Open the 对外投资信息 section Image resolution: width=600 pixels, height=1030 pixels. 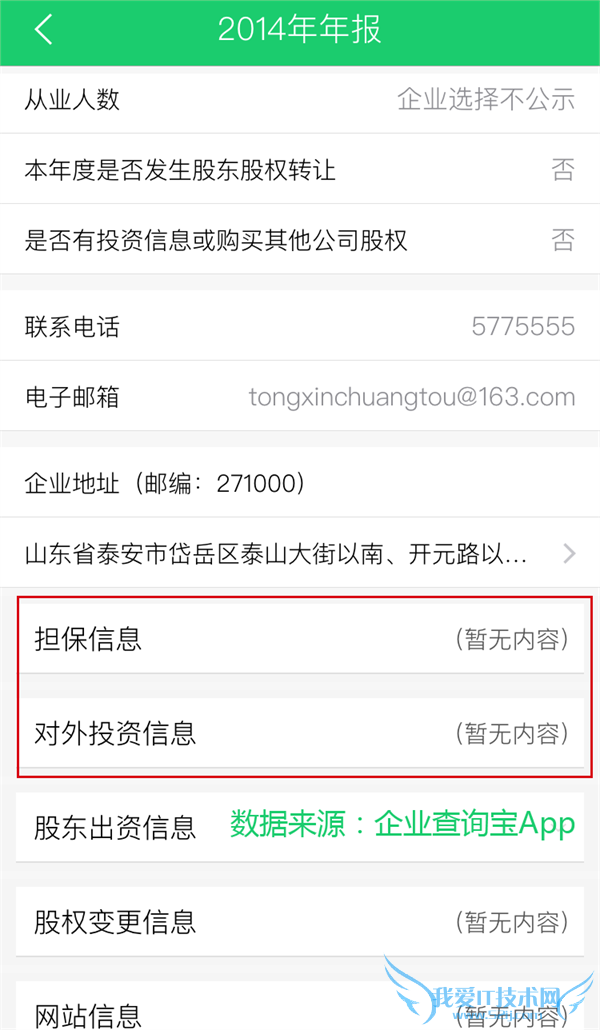[300, 733]
